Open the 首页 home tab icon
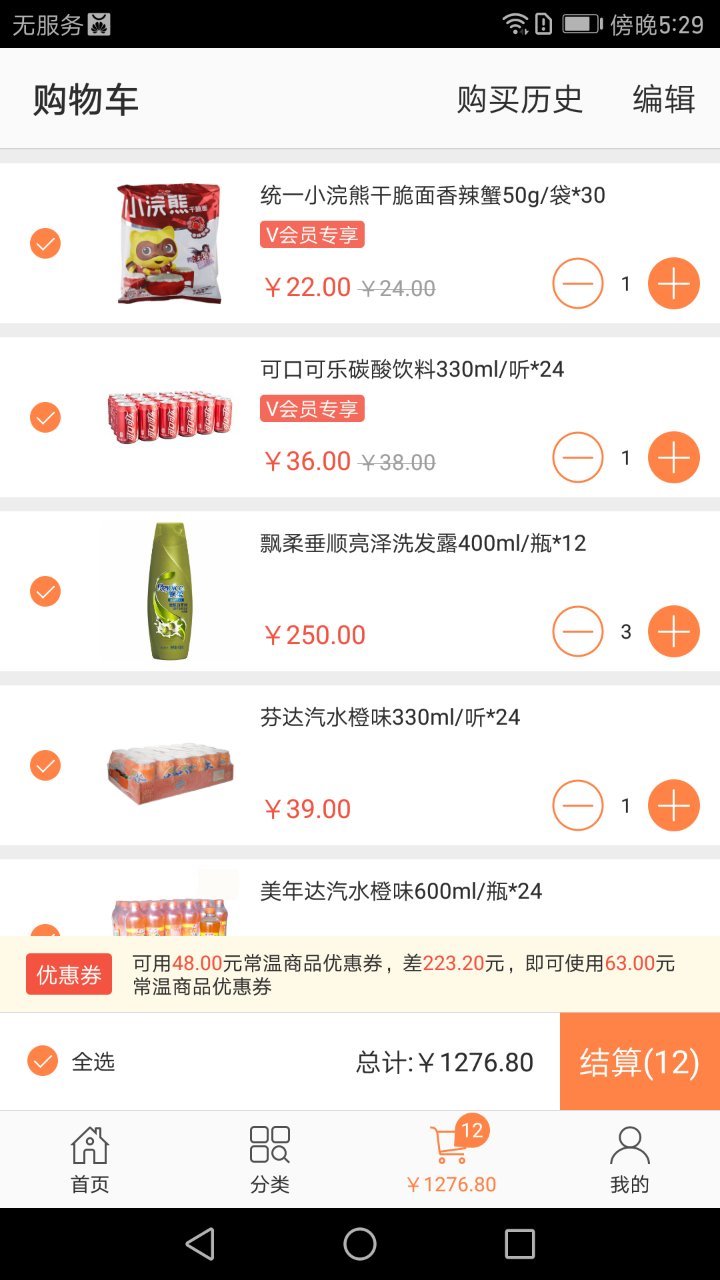720x1280 pixels. pos(89,1158)
